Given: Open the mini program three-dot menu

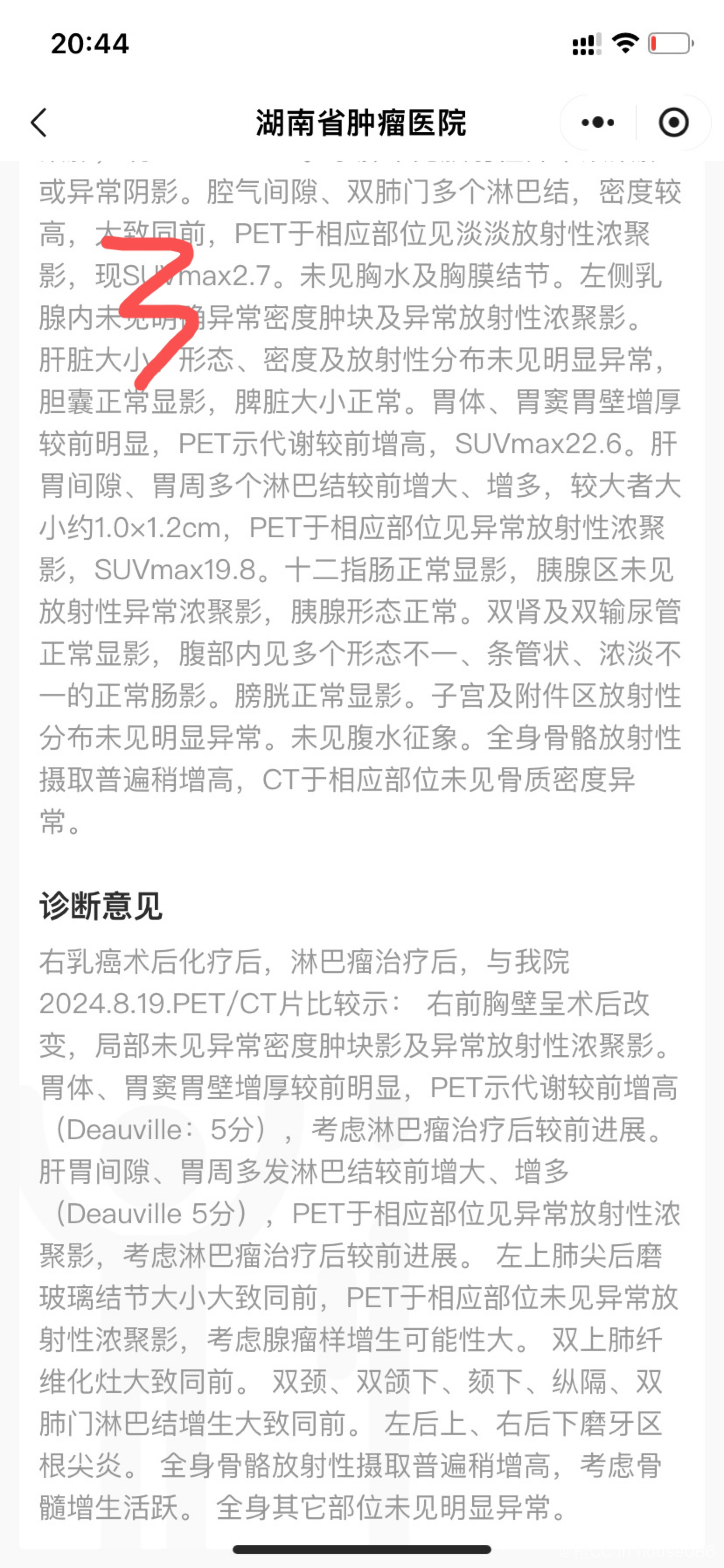Looking at the screenshot, I should 598,122.
